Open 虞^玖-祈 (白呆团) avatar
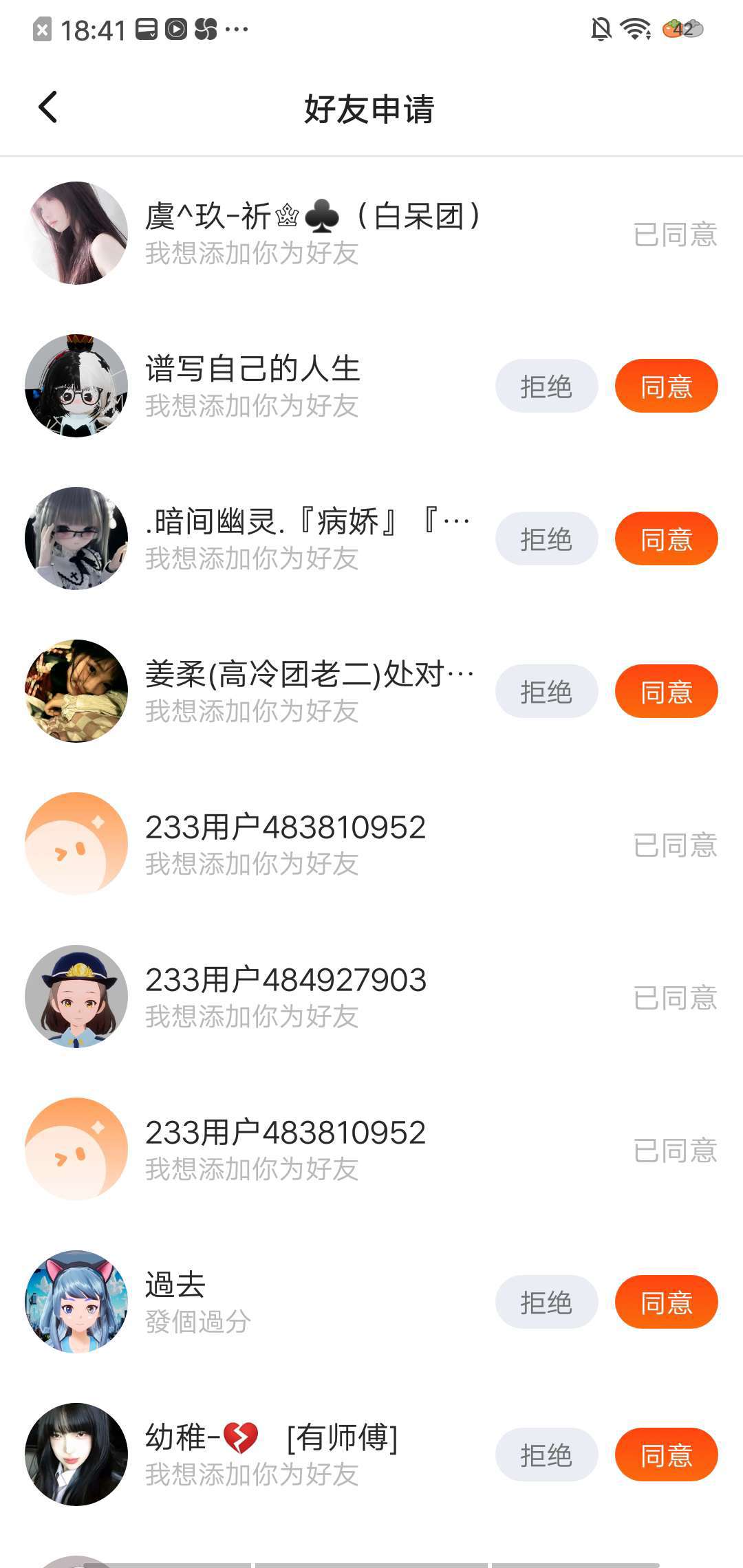 point(76,233)
